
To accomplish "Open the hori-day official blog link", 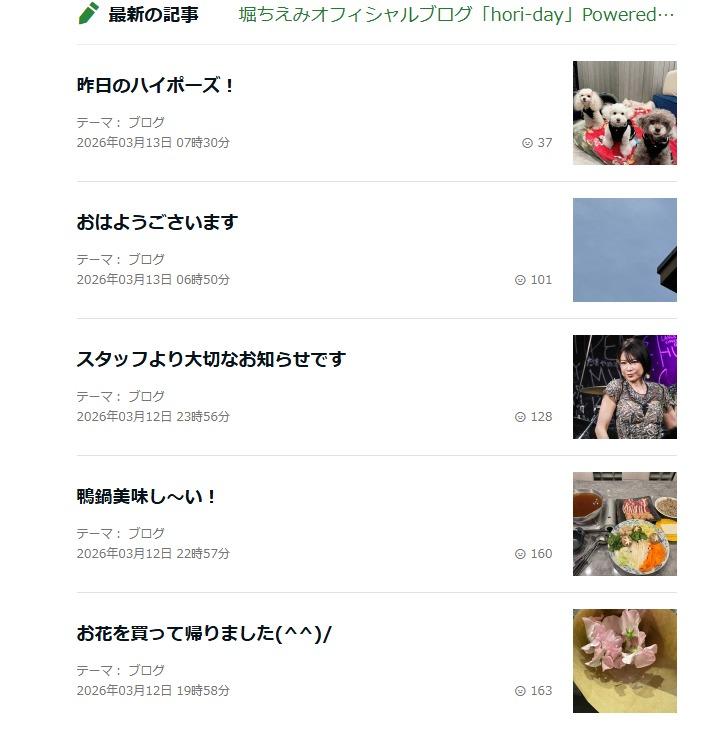I will click(456, 15).
